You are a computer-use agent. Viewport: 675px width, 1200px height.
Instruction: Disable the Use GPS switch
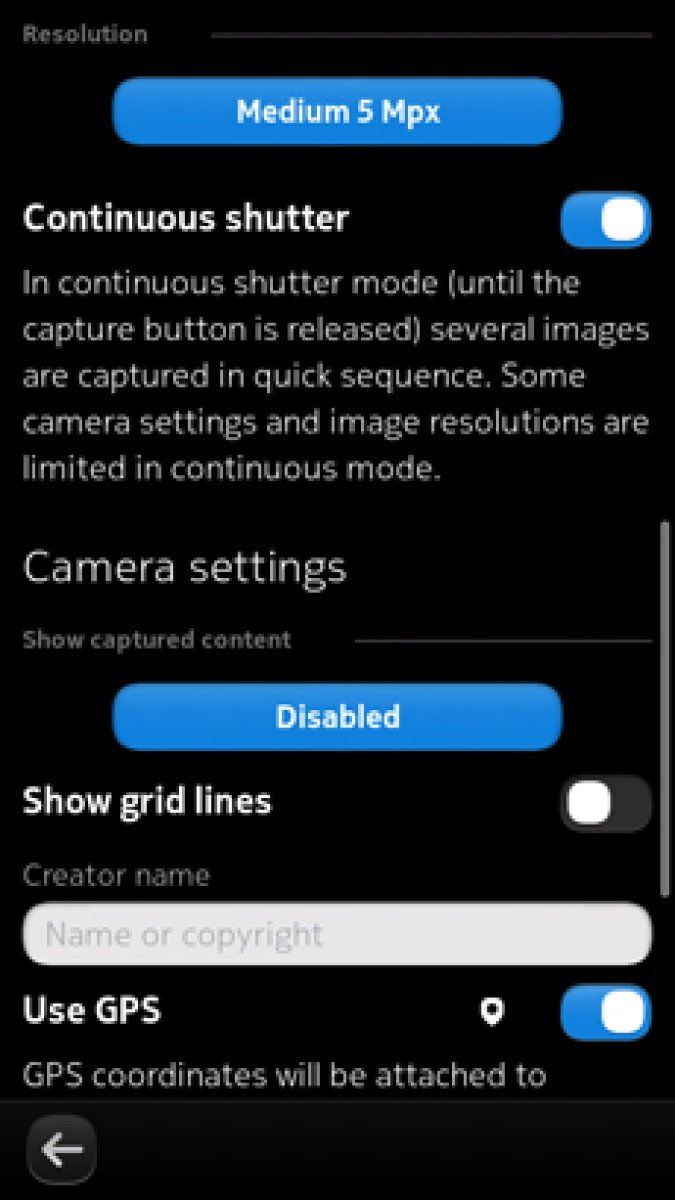click(605, 1013)
